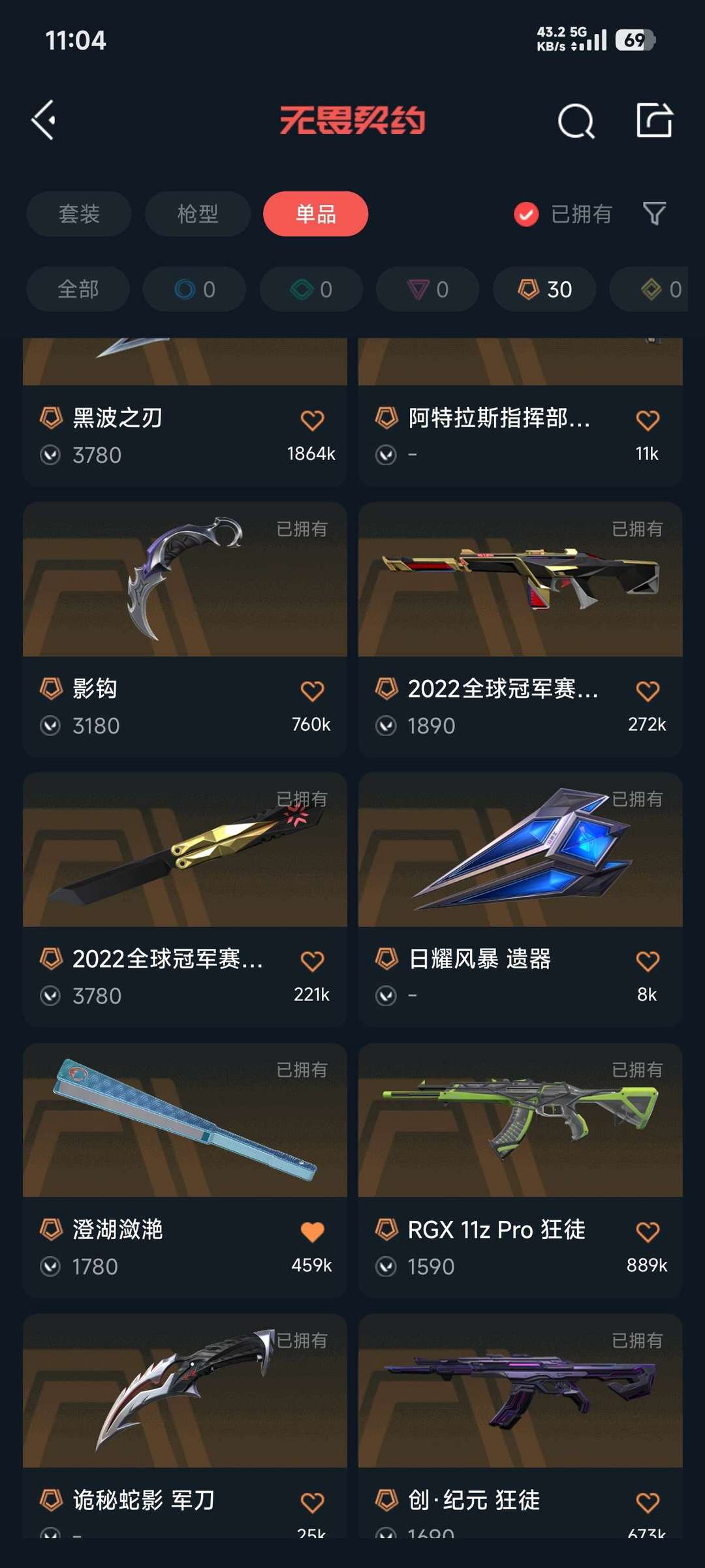Tap the pink triangle currency filter showing 0
The height and width of the screenshot is (1568, 705).
pos(427,289)
